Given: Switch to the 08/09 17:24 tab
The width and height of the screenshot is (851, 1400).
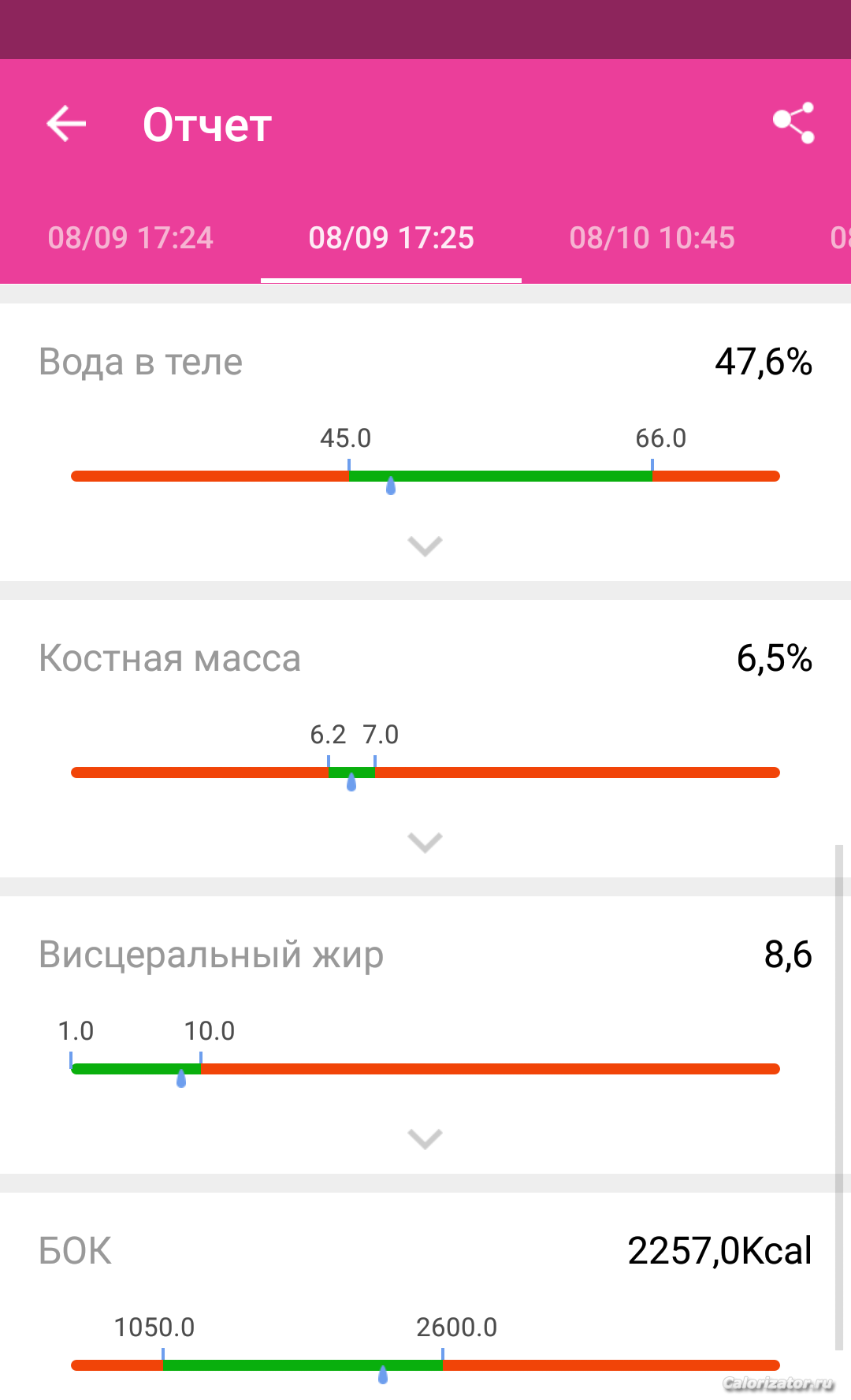Looking at the screenshot, I should pyautogui.click(x=131, y=238).
